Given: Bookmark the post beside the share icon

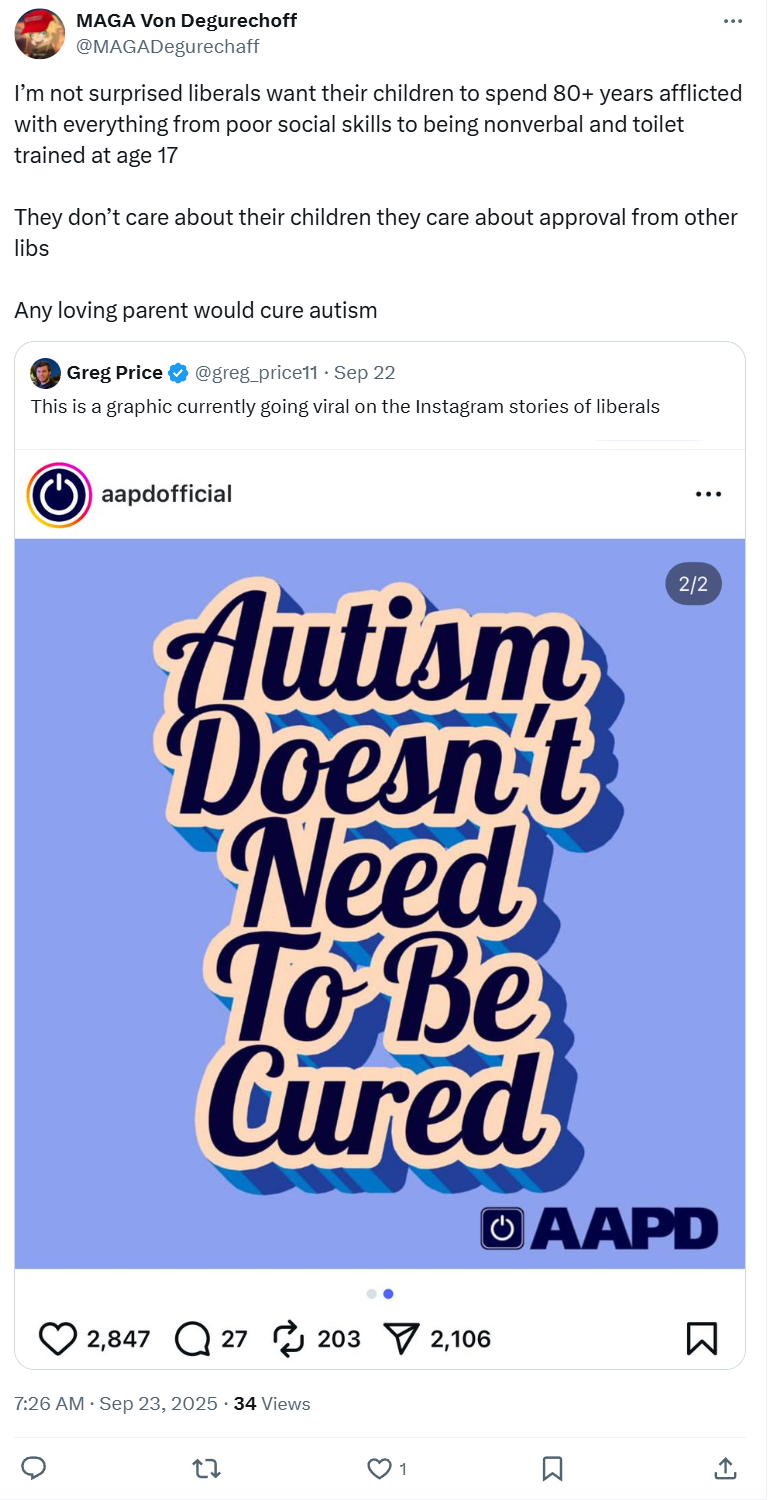Looking at the screenshot, I should (552, 1468).
